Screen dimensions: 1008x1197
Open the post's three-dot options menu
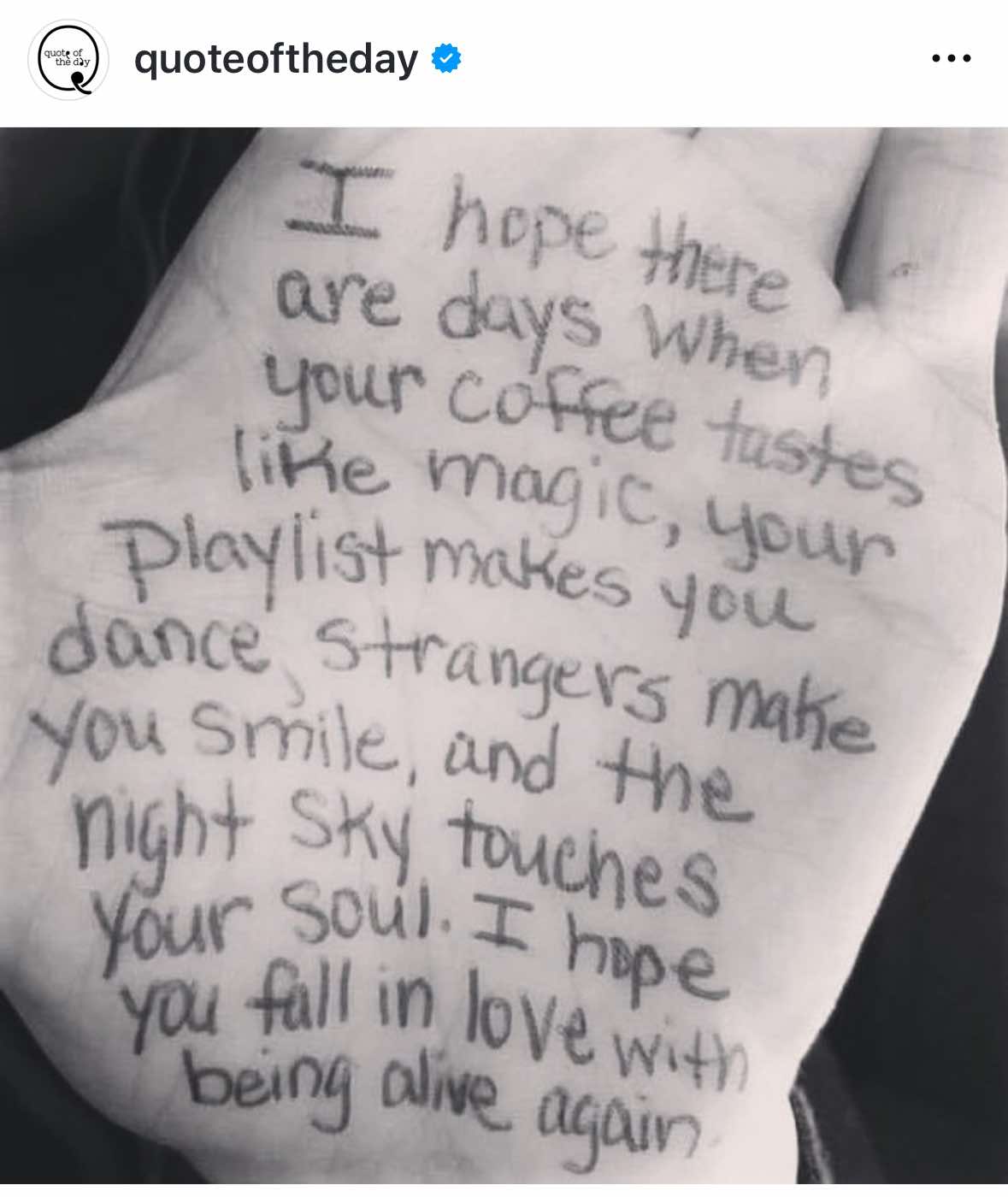coord(951,58)
